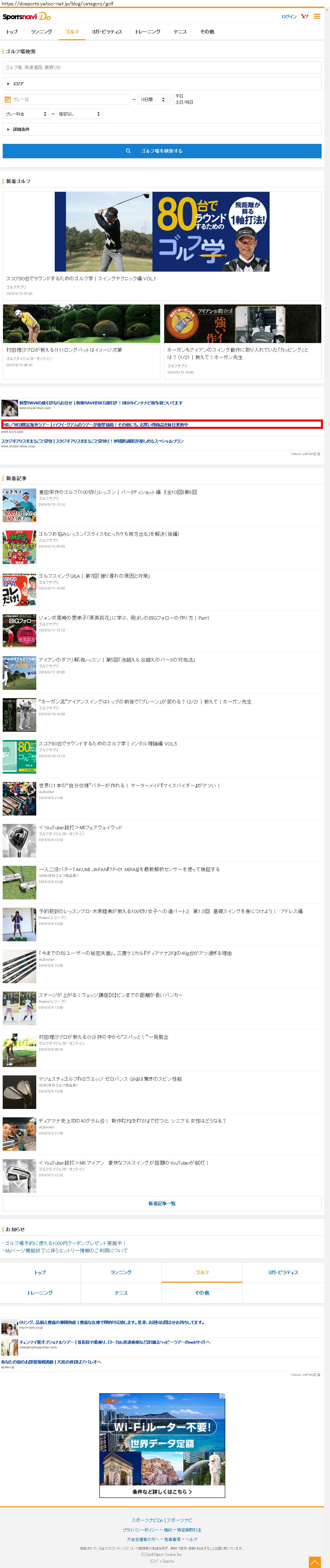Focus the golf course search field
330x1568 pixels.
(161, 67)
